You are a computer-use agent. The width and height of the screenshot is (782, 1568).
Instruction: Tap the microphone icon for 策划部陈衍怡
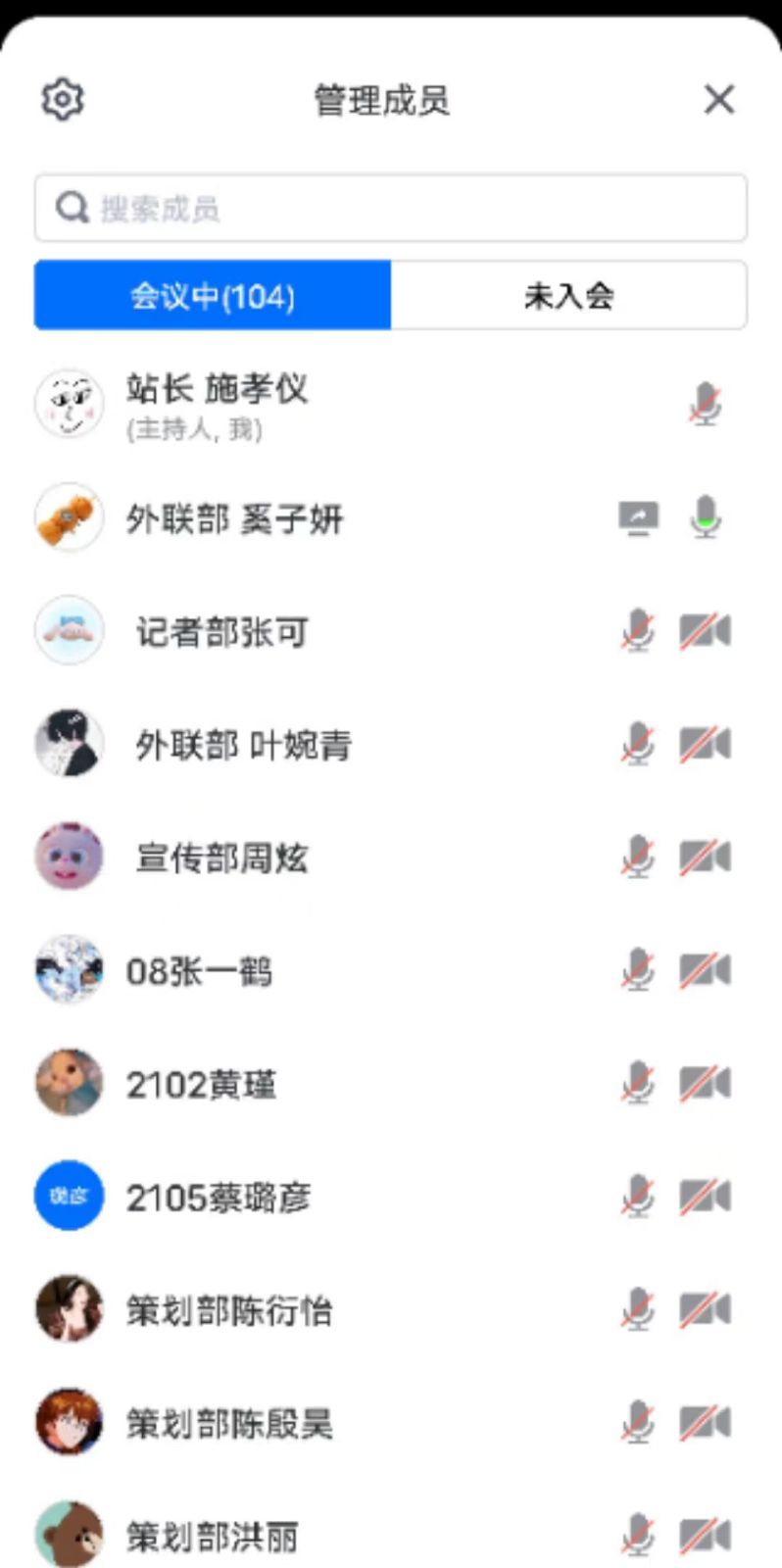coord(638,1310)
